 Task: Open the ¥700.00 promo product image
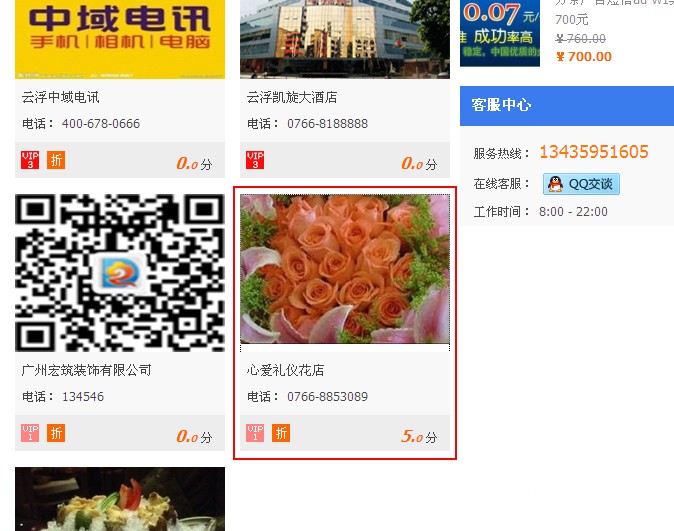coord(499,32)
